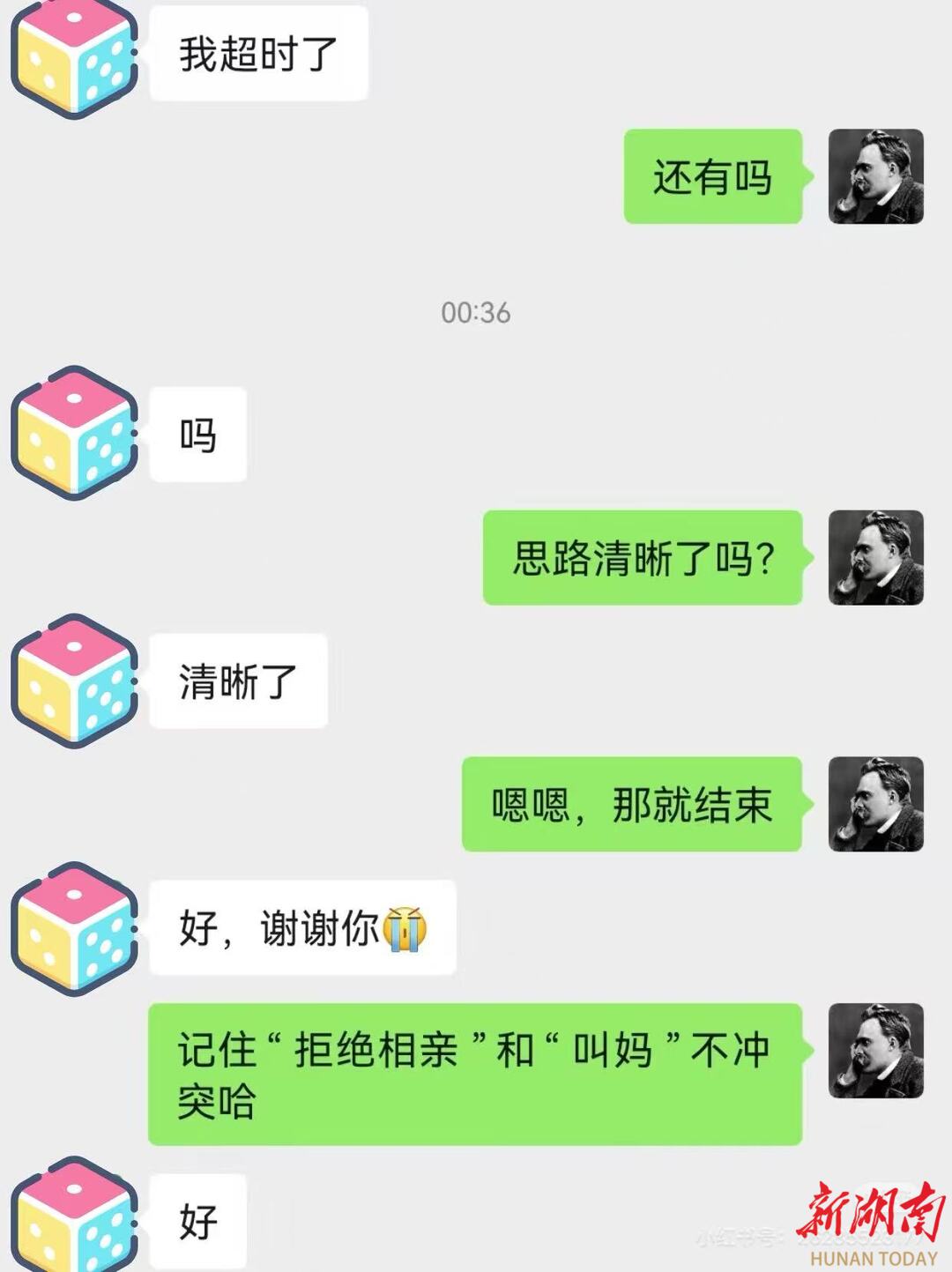The image size is (952, 1272).
Task: Open dice avatar profile beside "我超时了"
Action: [74, 55]
